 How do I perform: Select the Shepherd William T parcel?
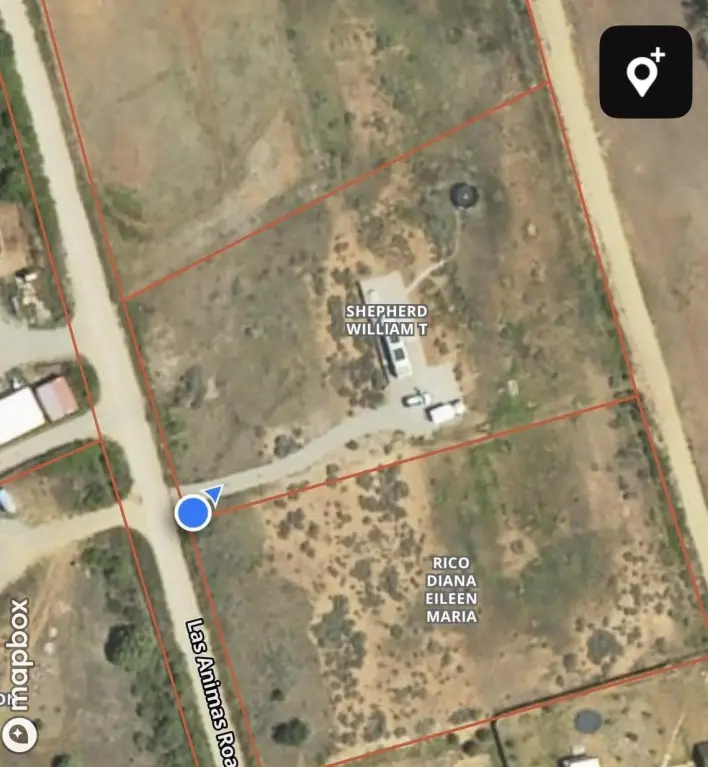(x=386, y=320)
